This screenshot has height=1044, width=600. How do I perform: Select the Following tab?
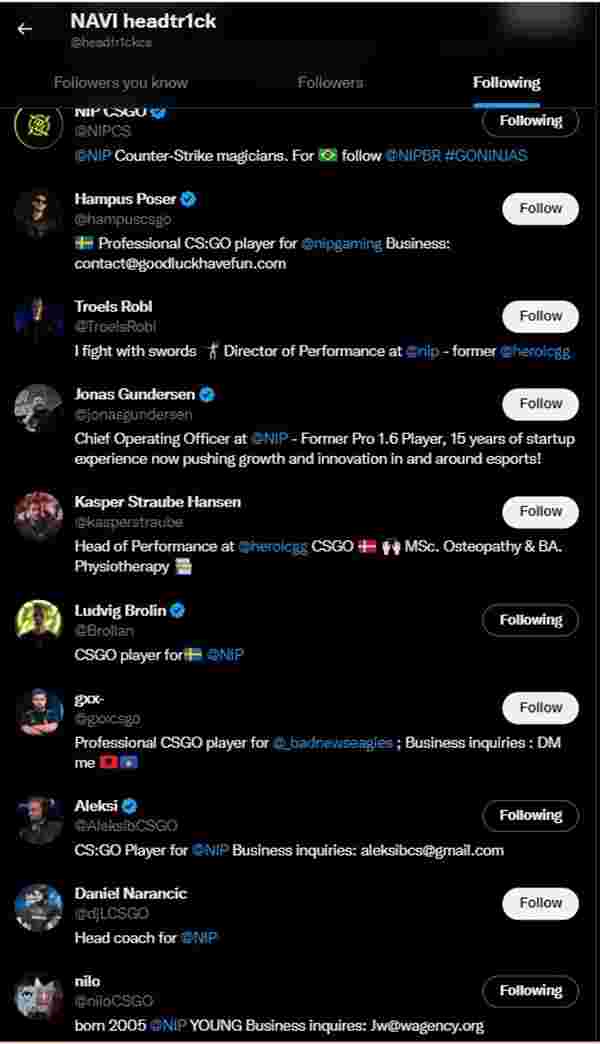click(506, 83)
